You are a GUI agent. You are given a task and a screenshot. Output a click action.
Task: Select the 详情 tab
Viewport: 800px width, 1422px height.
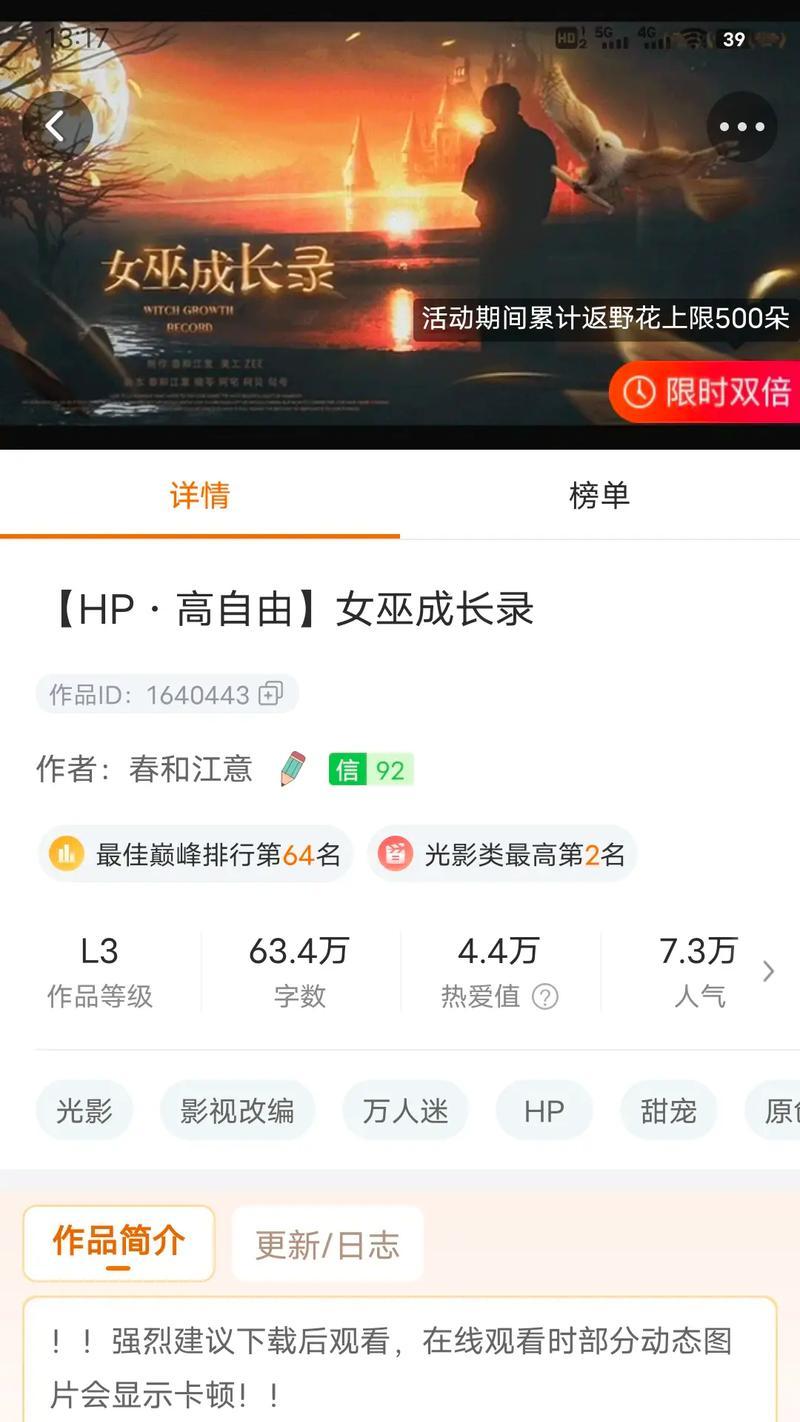point(199,495)
